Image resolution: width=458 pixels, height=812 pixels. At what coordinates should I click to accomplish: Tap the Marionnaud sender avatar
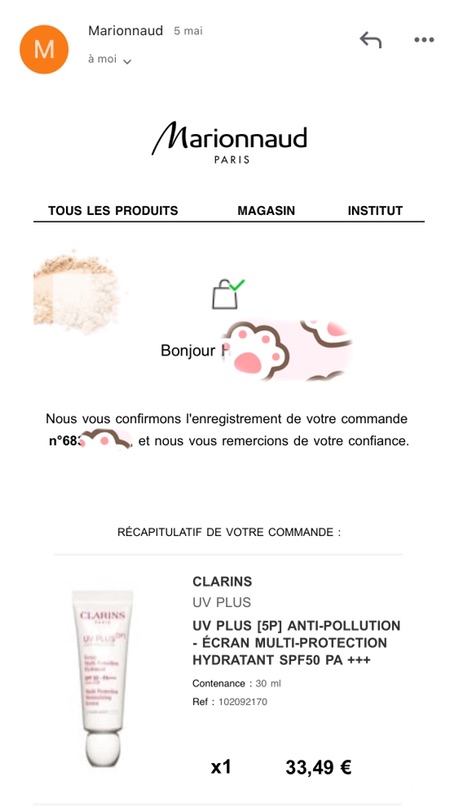tap(44, 49)
